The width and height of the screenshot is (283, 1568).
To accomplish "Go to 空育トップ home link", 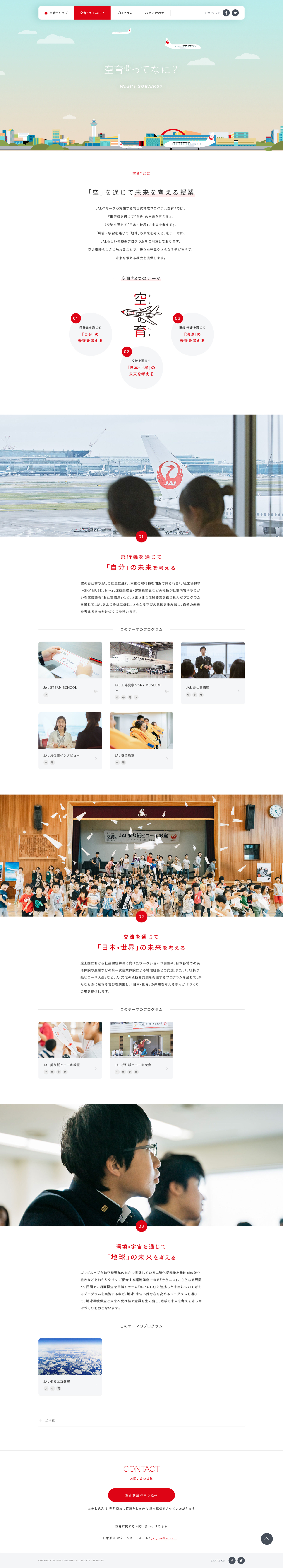I will [56, 13].
